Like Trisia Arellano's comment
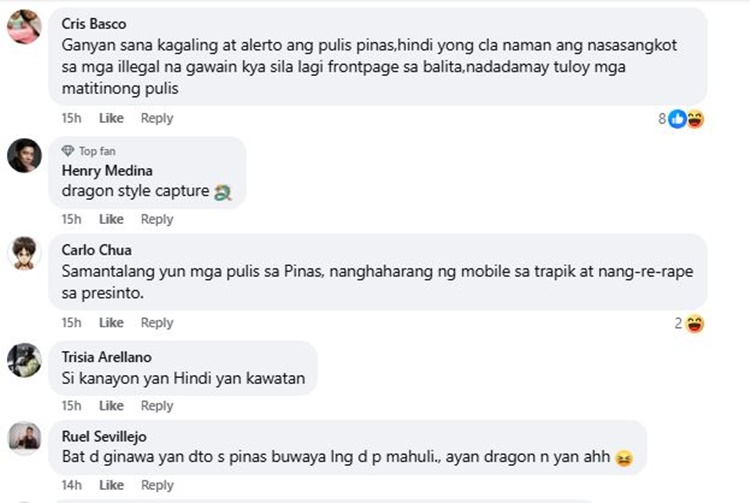The width and height of the screenshot is (750, 503). [111, 405]
